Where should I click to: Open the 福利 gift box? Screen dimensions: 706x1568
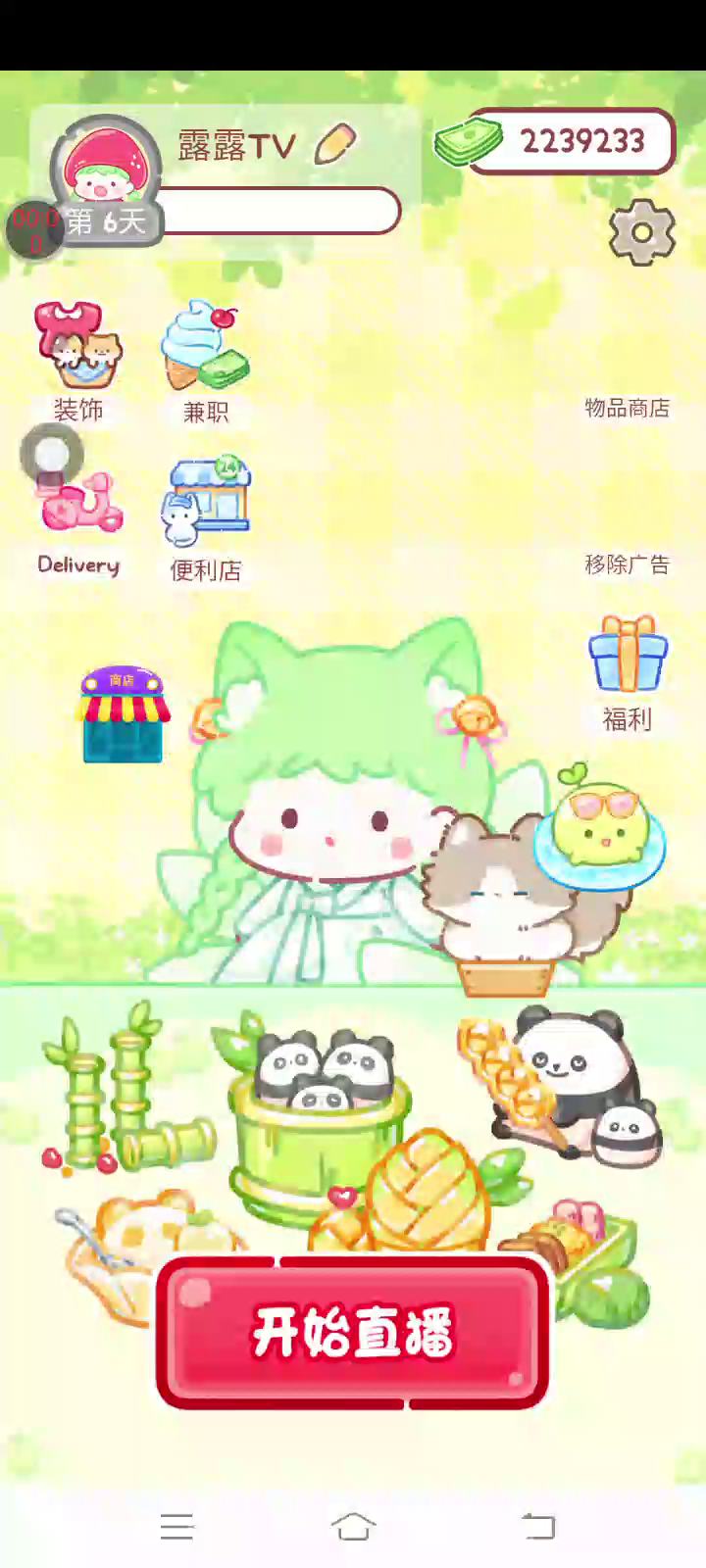coord(628,671)
